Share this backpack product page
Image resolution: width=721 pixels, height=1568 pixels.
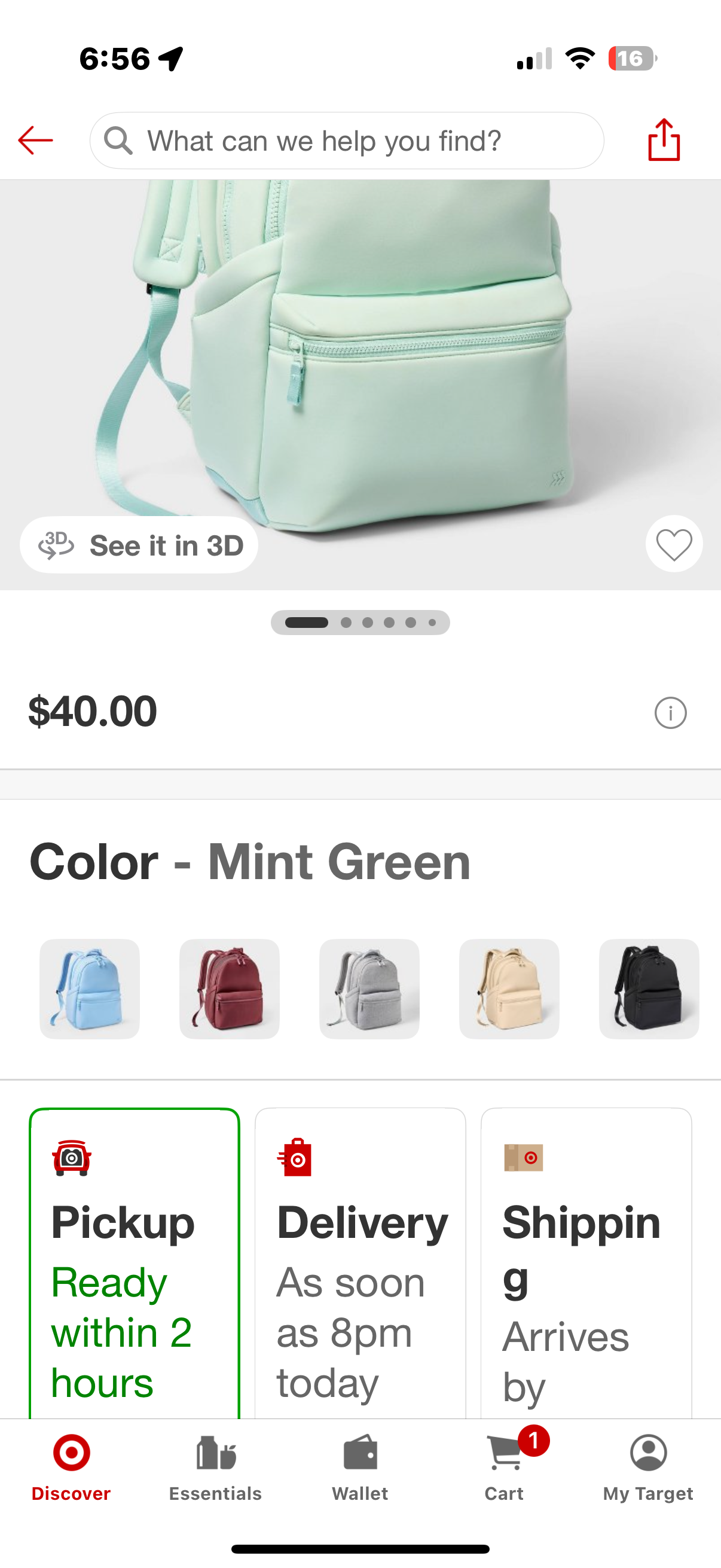click(663, 140)
